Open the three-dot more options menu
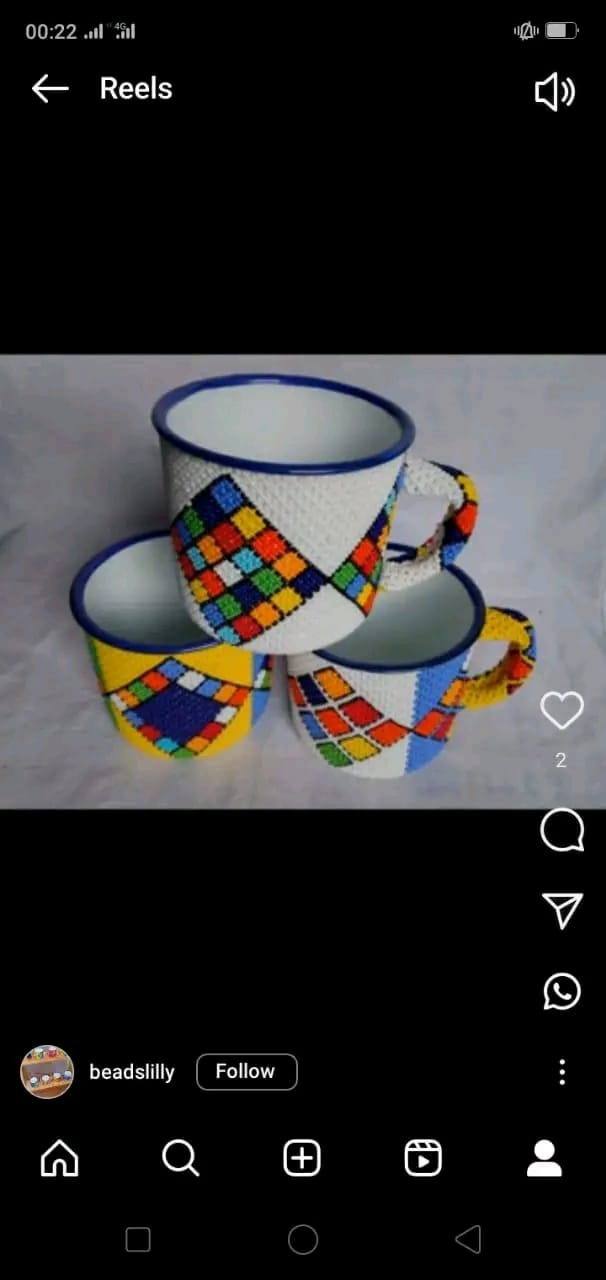The height and width of the screenshot is (1280, 606). [x=562, y=1072]
